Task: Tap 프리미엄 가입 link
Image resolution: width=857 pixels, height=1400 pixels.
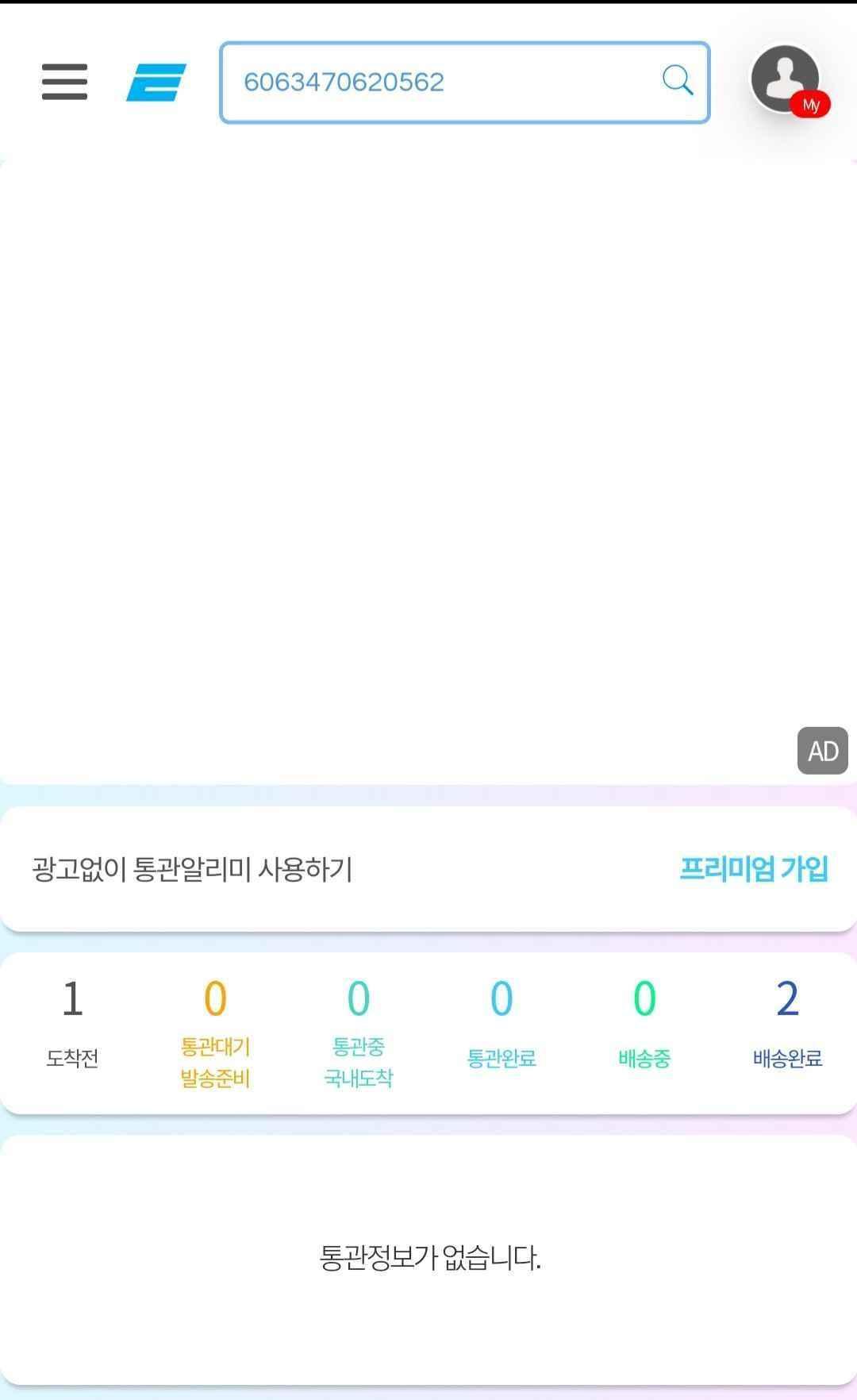Action: (754, 869)
